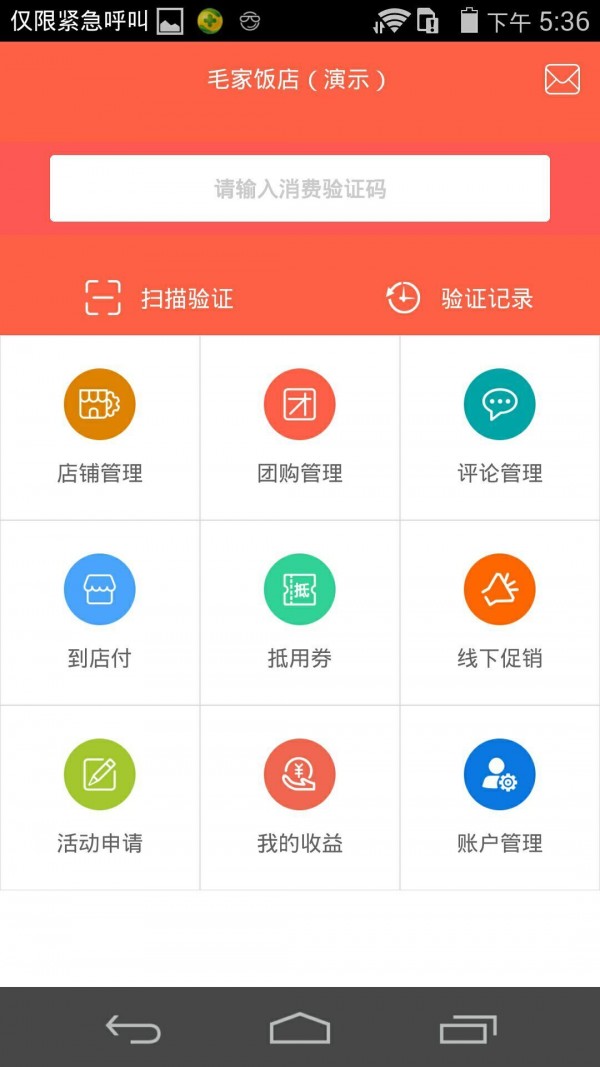Open the messages envelope icon

point(562,80)
